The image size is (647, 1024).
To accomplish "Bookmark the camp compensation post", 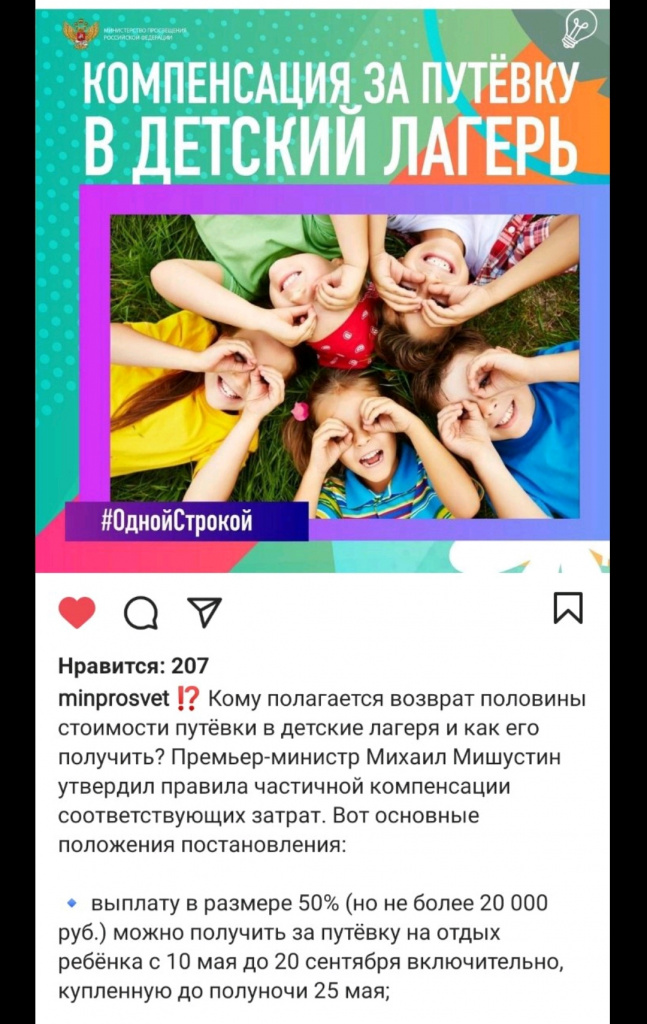I will coord(568,608).
